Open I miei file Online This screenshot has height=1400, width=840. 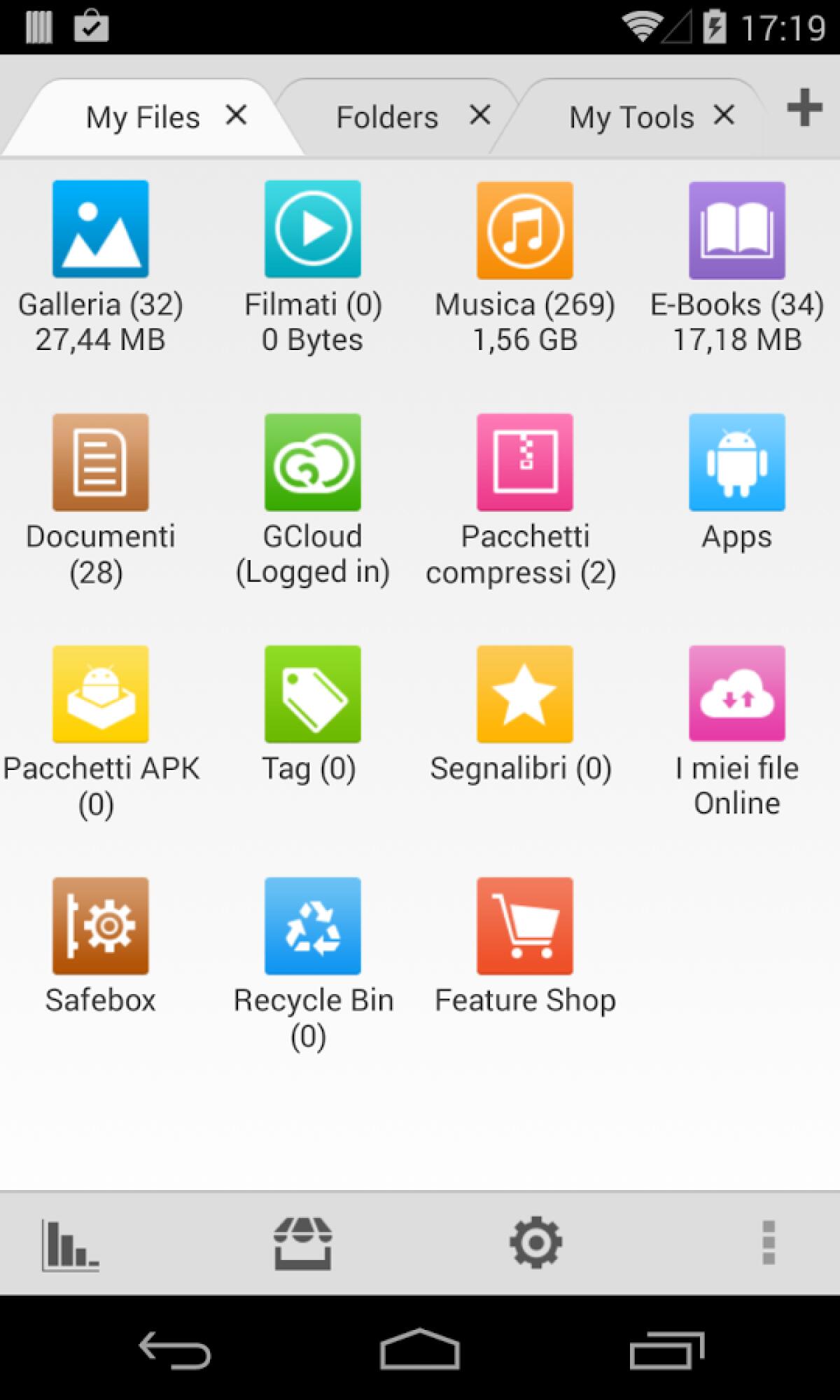tap(736, 693)
